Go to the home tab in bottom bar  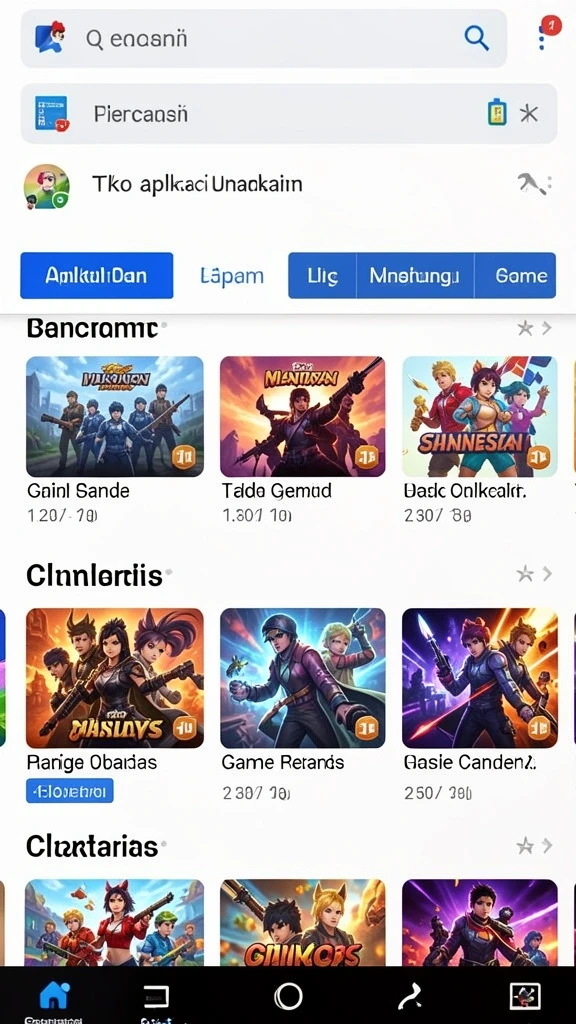click(x=55, y=997)
